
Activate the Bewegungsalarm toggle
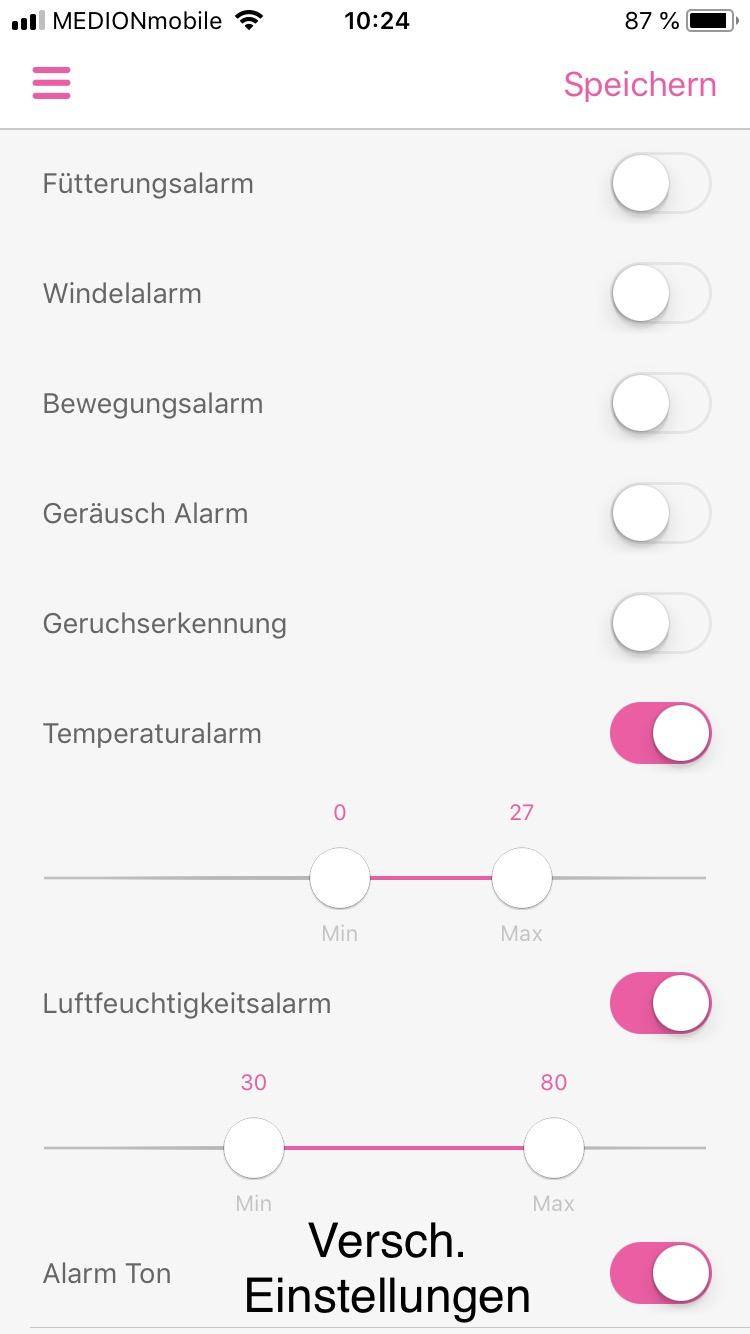coord(660,404)
